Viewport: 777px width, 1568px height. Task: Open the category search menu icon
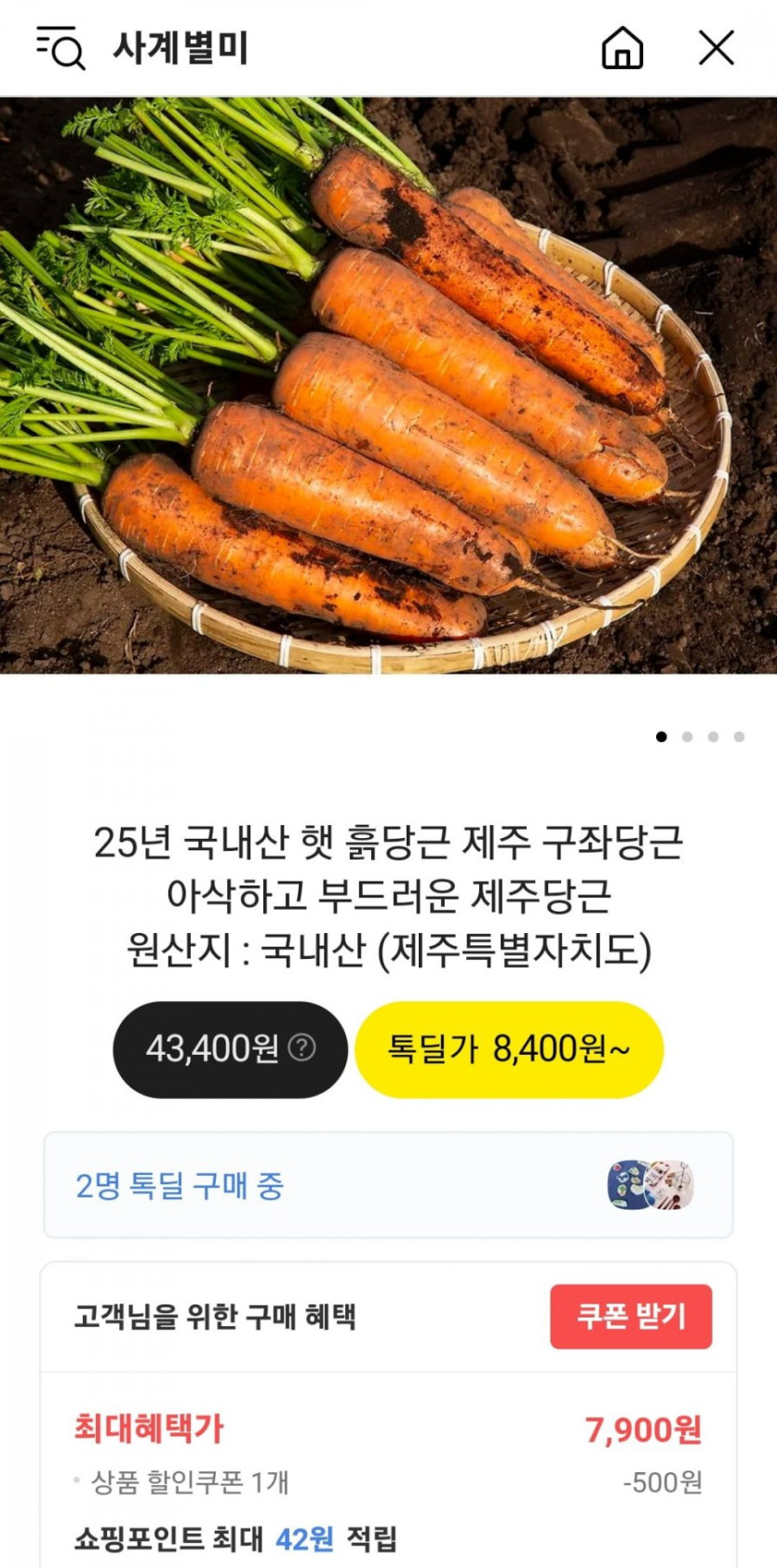60,48
